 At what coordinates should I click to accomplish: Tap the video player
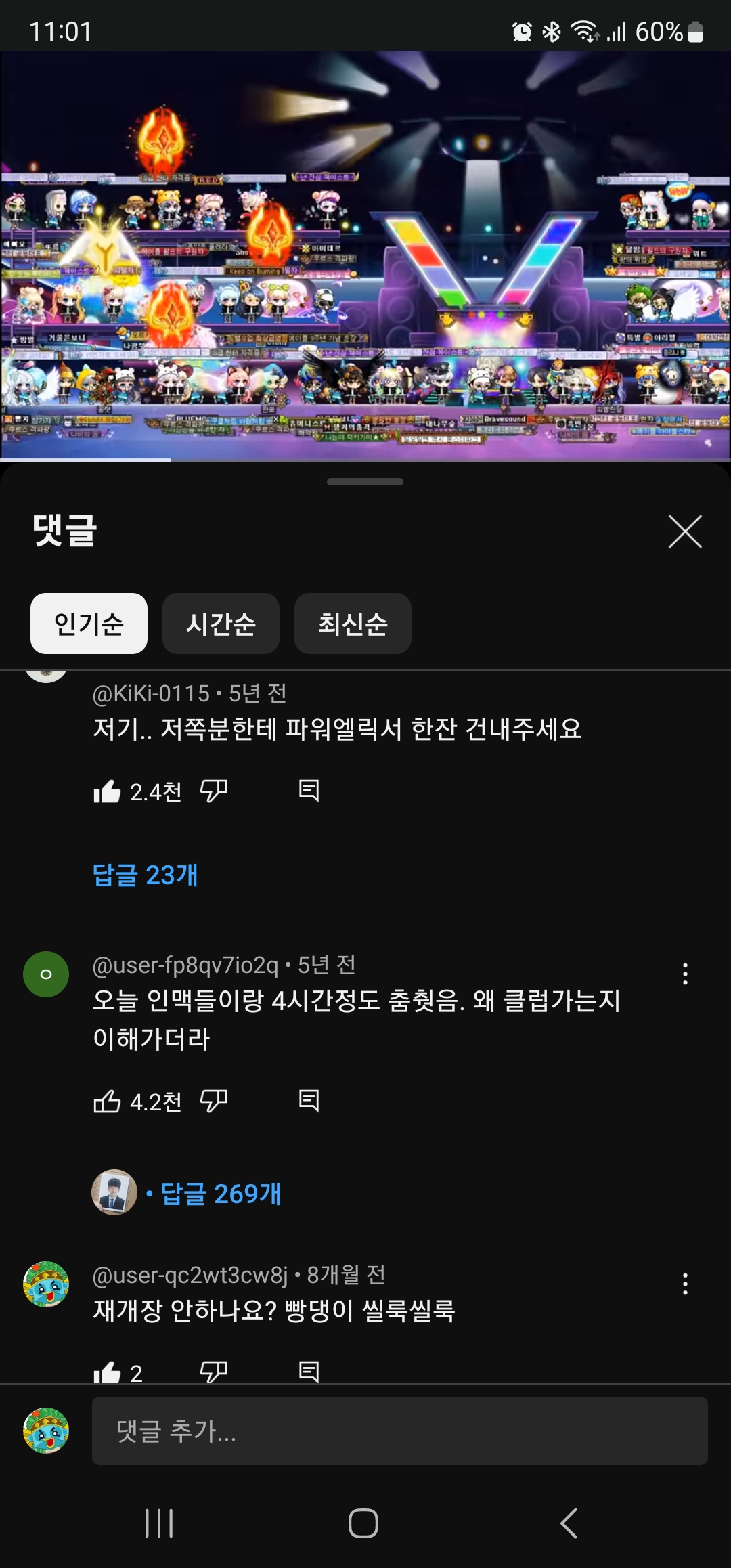coord(365,256)
